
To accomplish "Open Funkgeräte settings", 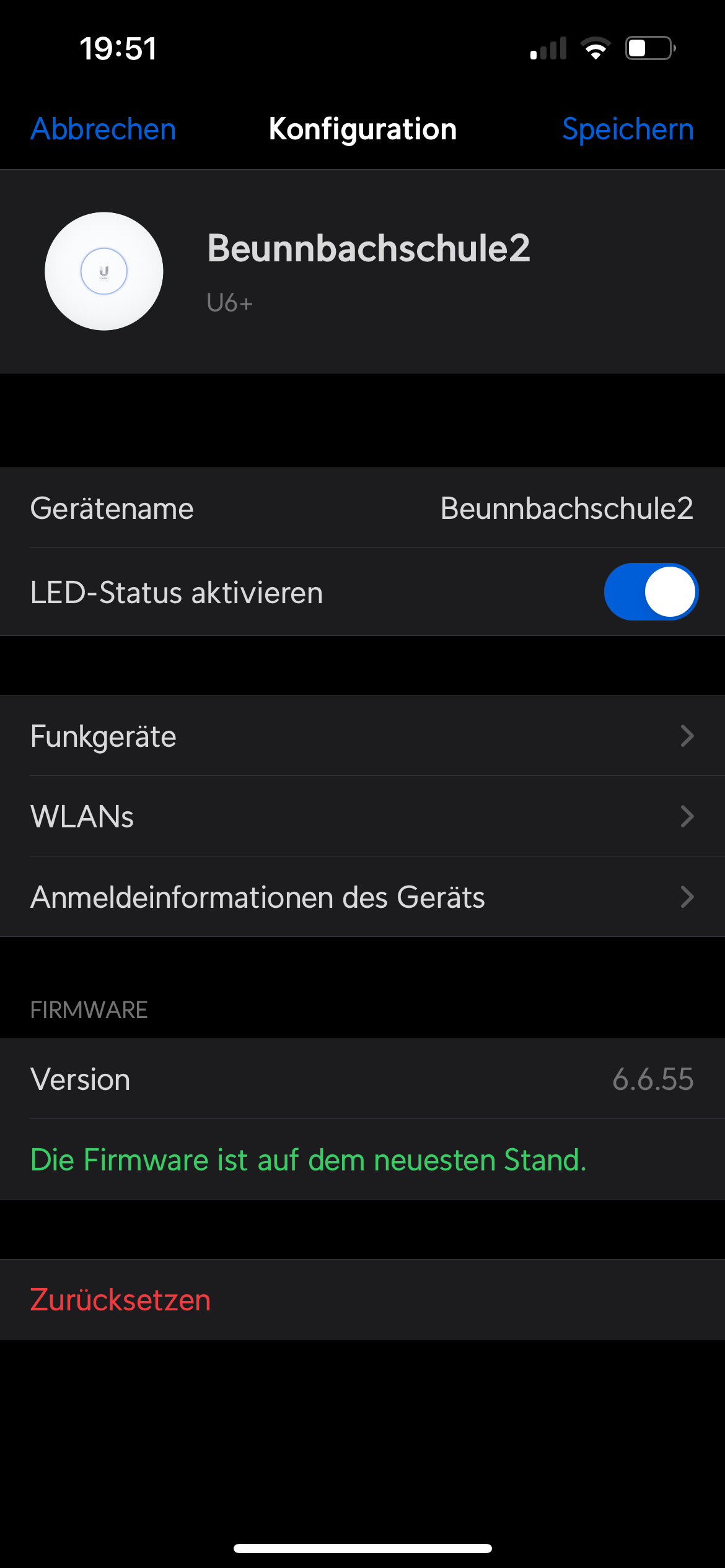I will tap(362, 736).
